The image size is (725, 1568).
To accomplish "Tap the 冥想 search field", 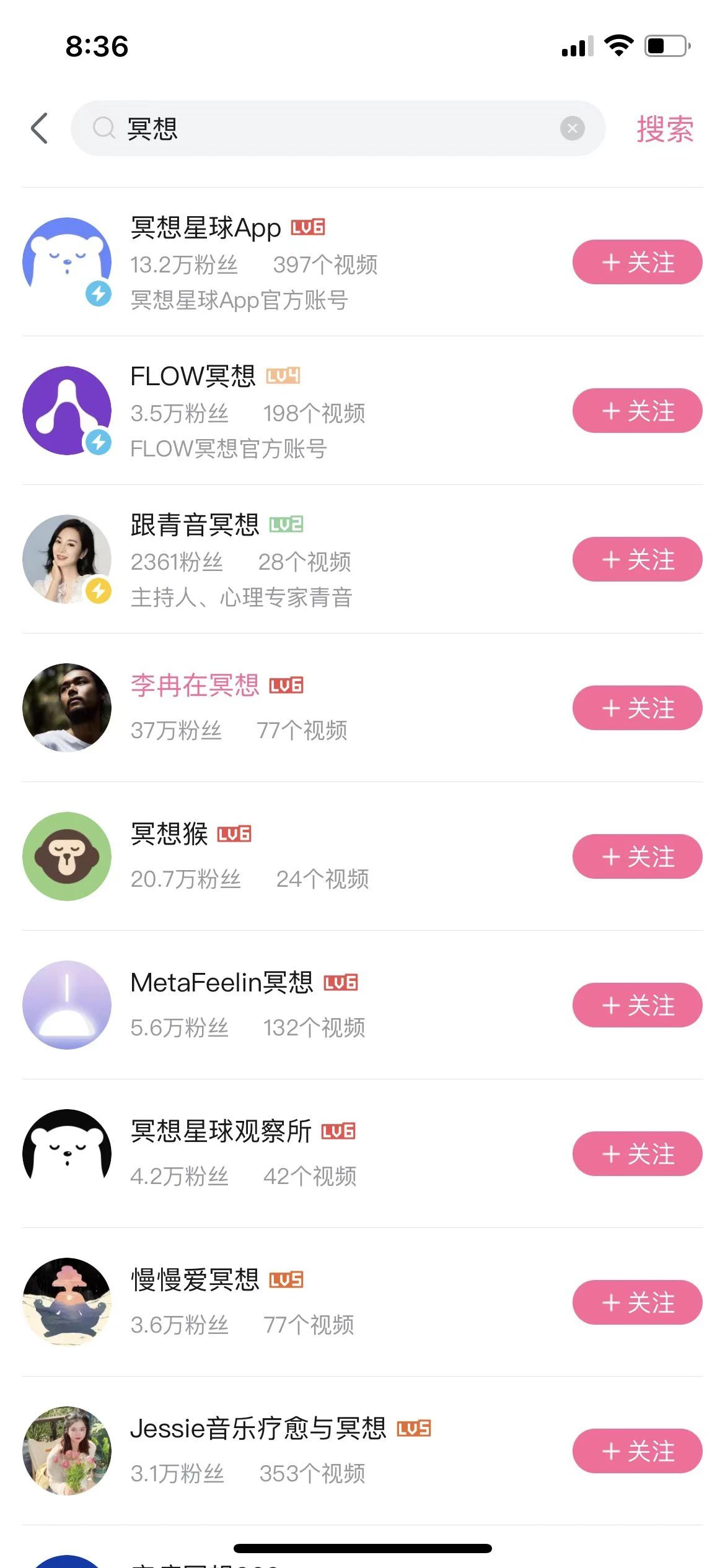I will tap(335, 128).
